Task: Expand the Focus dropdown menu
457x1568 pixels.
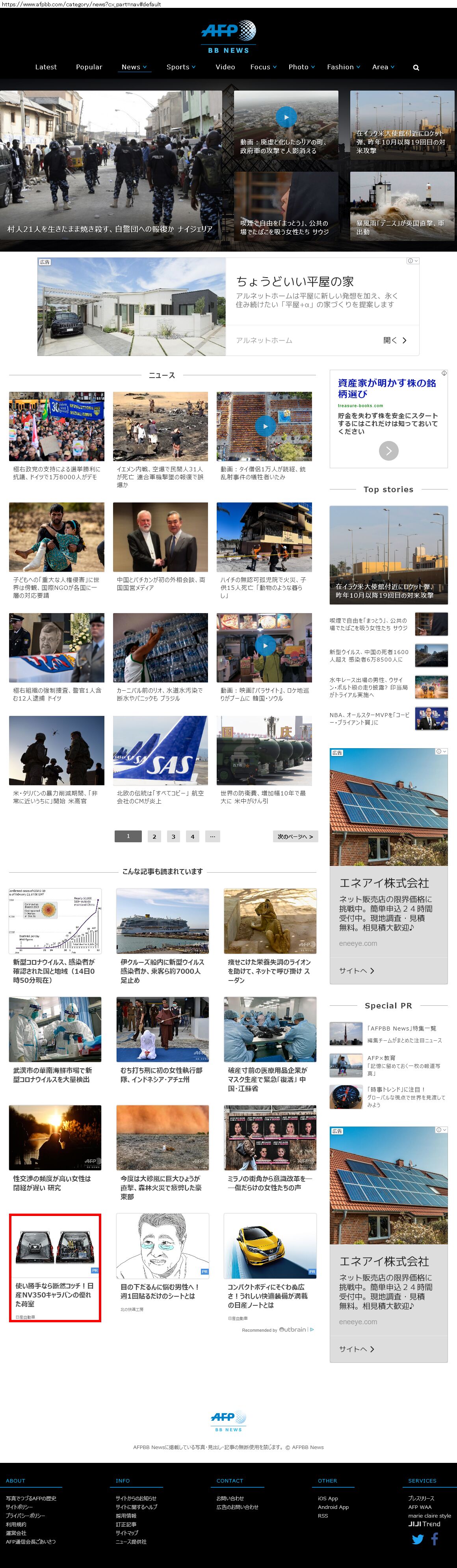Action: click(263, 67)
